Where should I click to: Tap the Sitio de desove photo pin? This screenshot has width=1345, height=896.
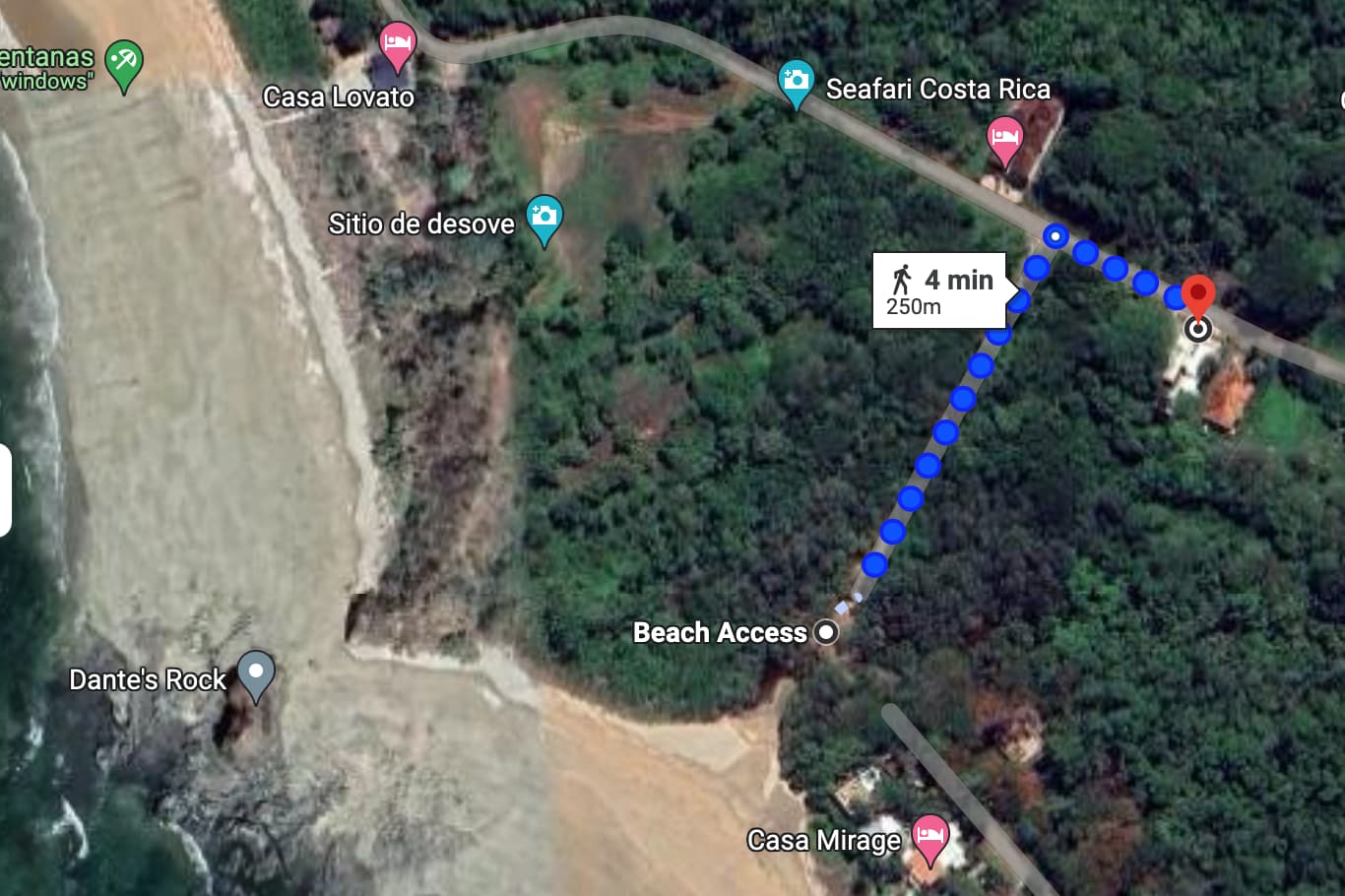544,217
